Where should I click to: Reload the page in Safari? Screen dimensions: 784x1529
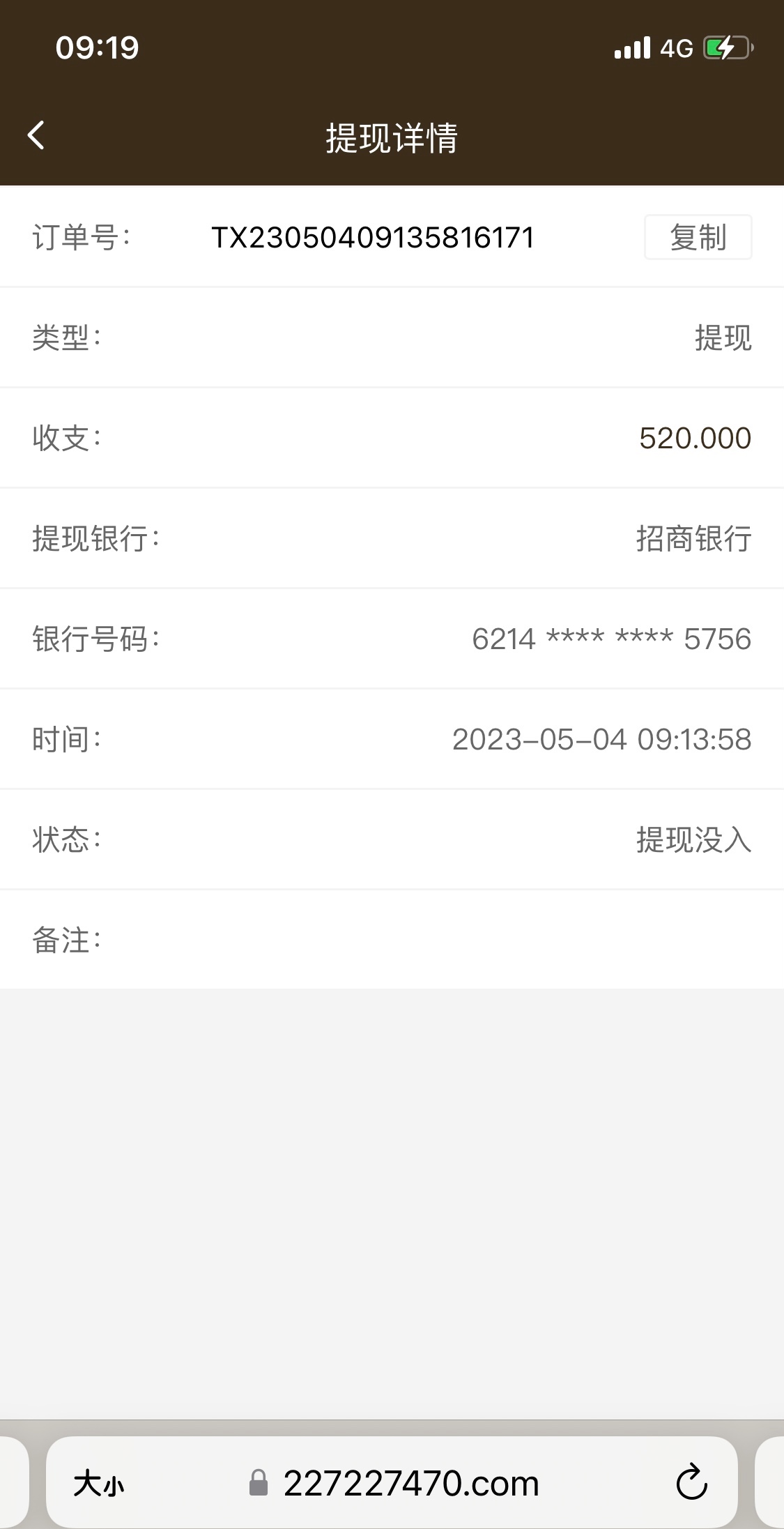691,1482
